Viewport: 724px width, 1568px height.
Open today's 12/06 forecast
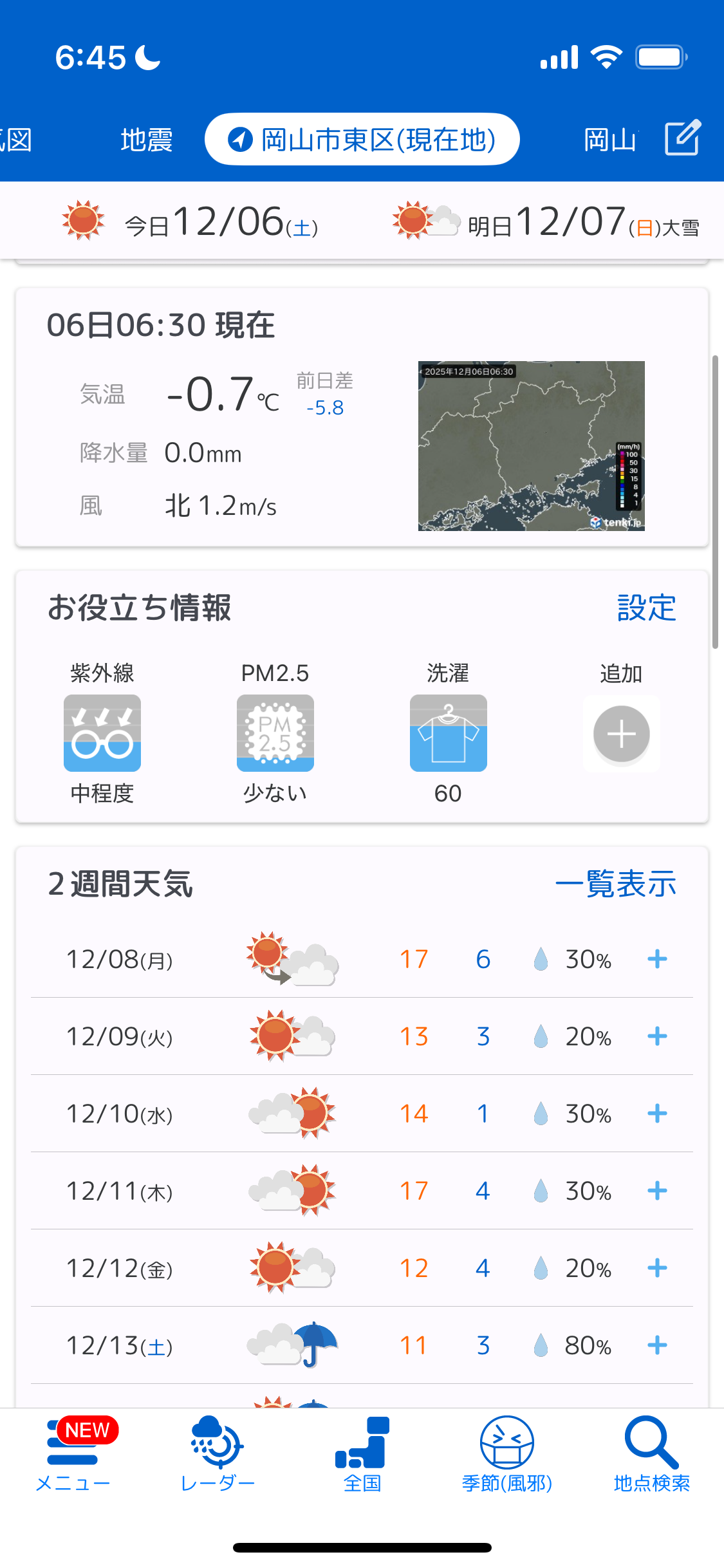point(190,222)
